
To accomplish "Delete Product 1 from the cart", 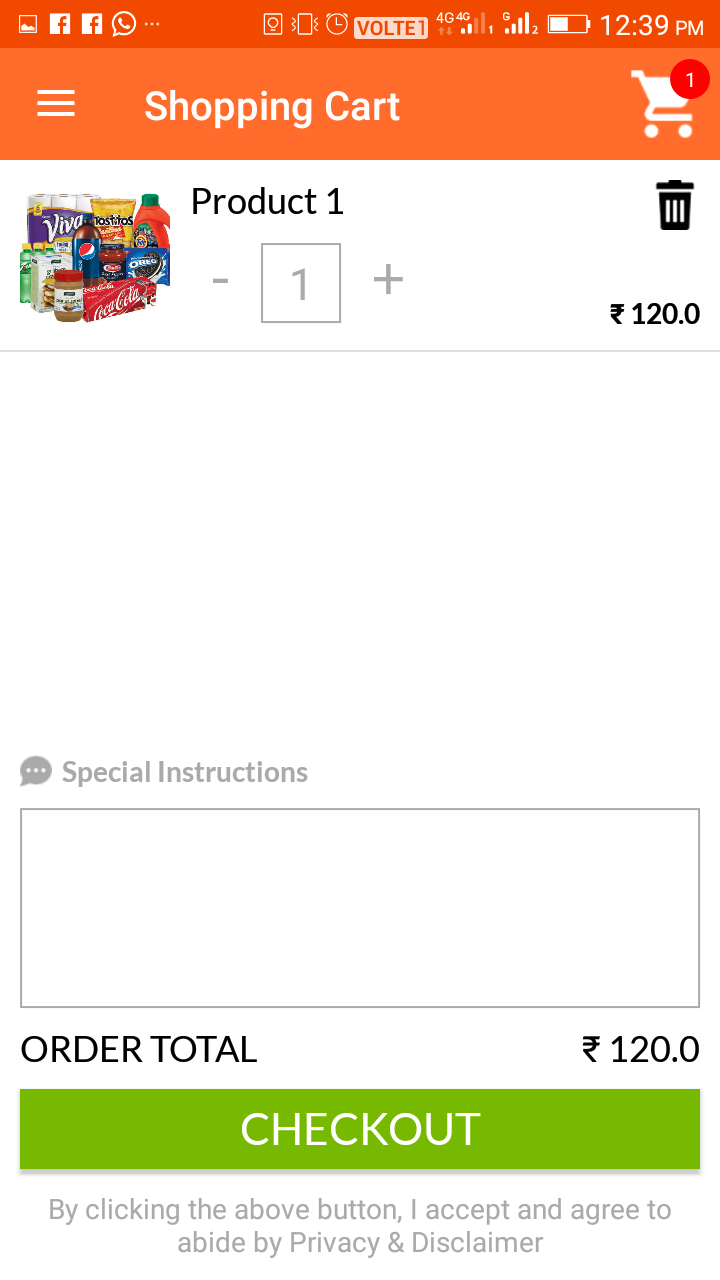I will [x=675, y=206].
